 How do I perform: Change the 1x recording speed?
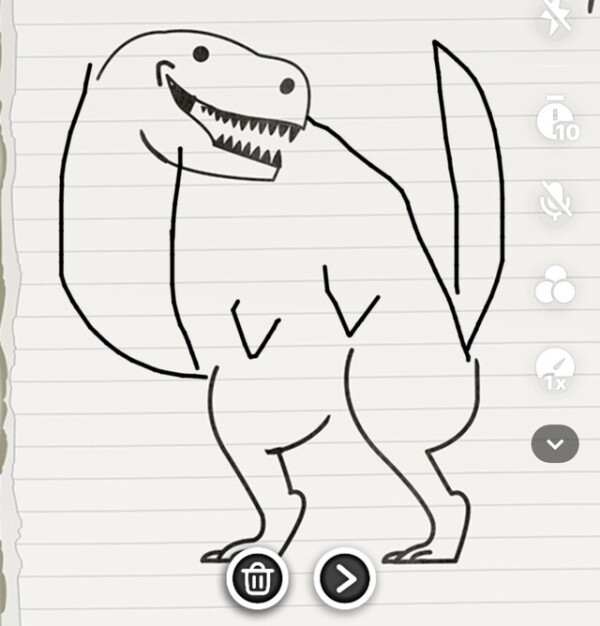556,369
